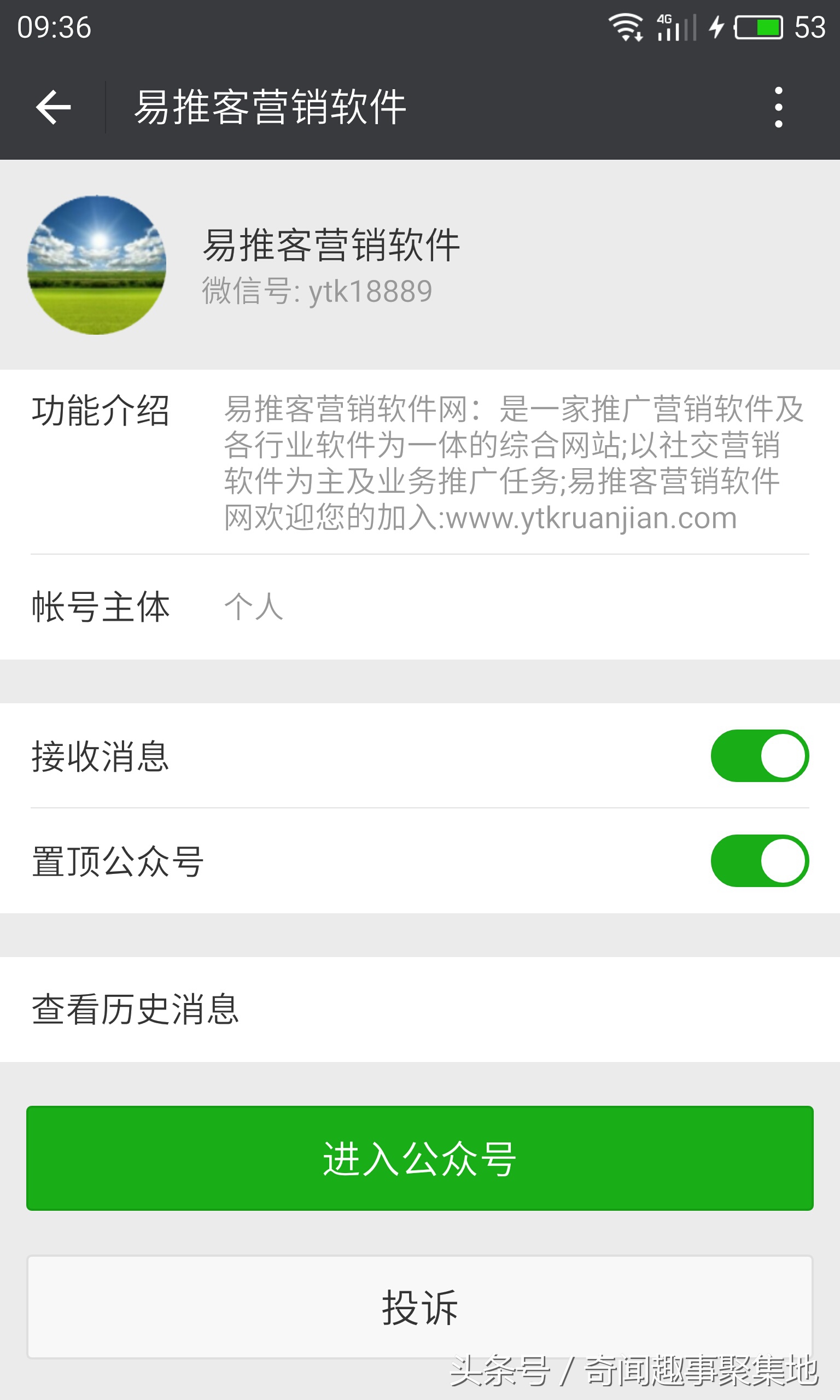Screen dimensions: 840x1400
Task: View the account avatar image
Action: (97, 262)
